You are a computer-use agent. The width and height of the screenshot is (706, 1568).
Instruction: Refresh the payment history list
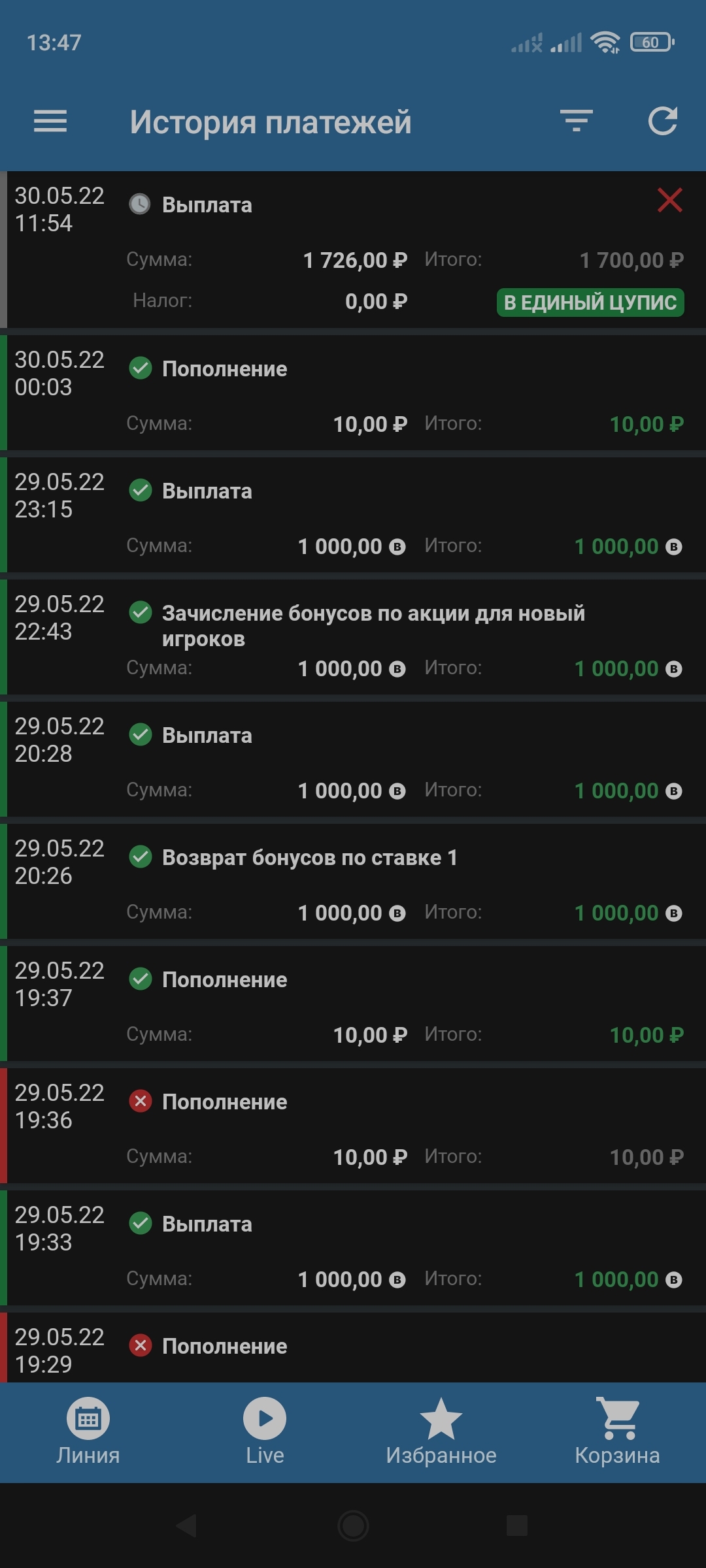[x=662, y=121]
